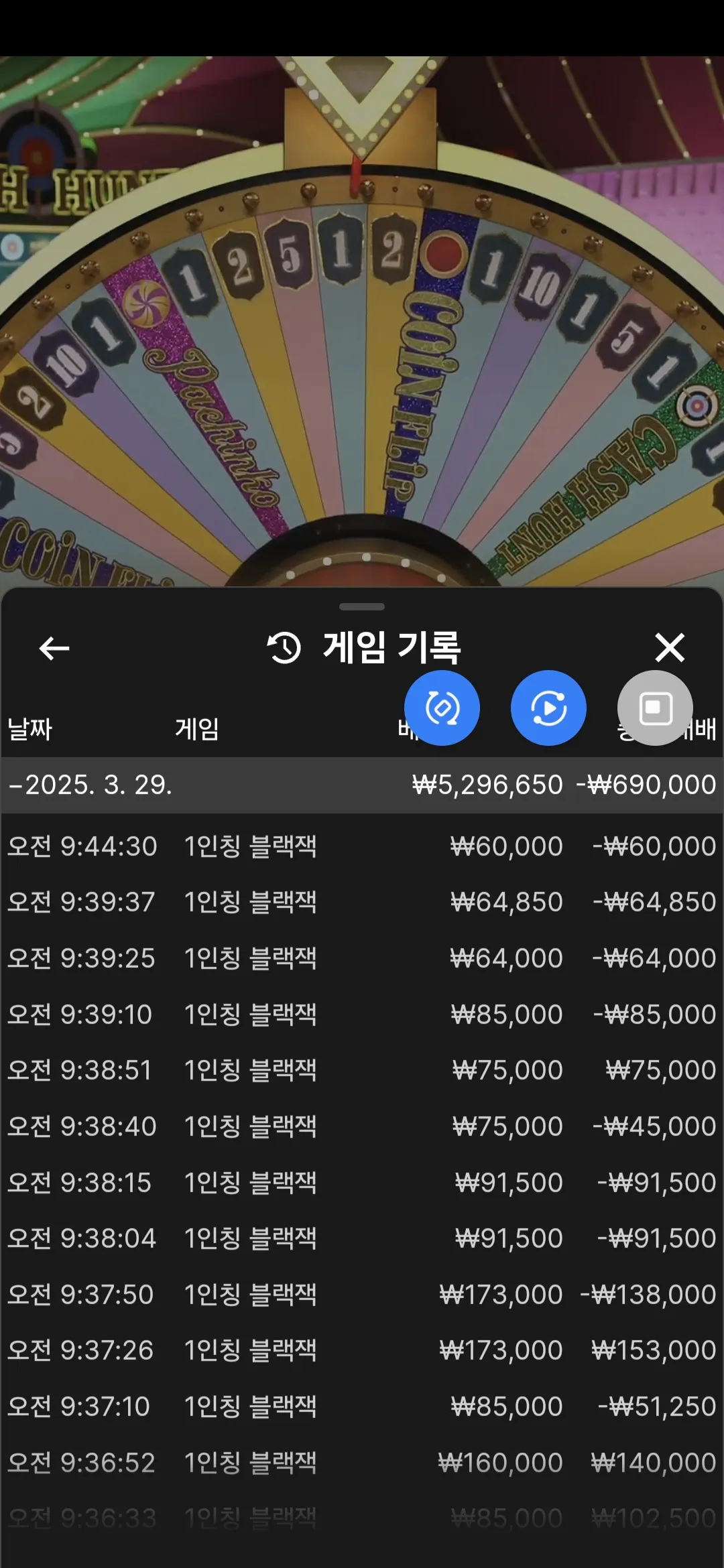Tap the gray stop floating button
This screenshot has width=724, height=1568.
coord(655,708)
